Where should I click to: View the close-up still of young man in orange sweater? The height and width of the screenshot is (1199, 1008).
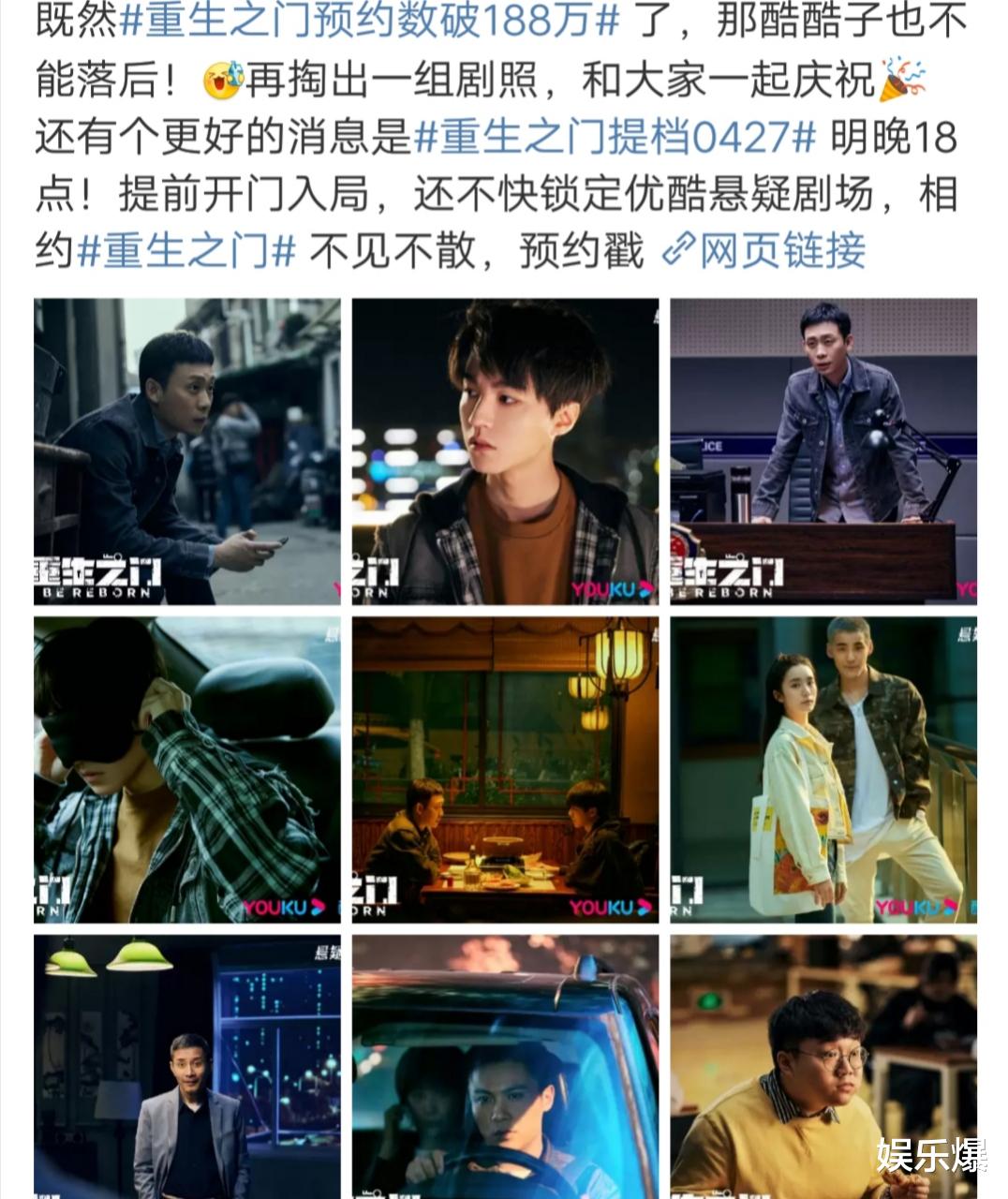click(x=505, y=451)
